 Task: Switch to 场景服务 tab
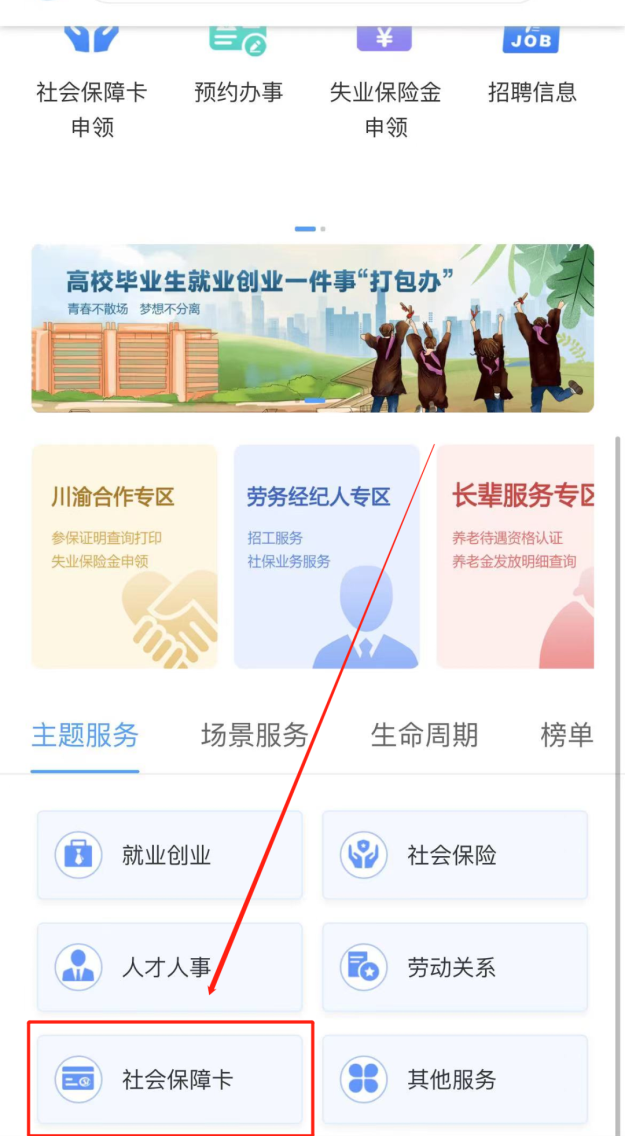tap(254, 736)
